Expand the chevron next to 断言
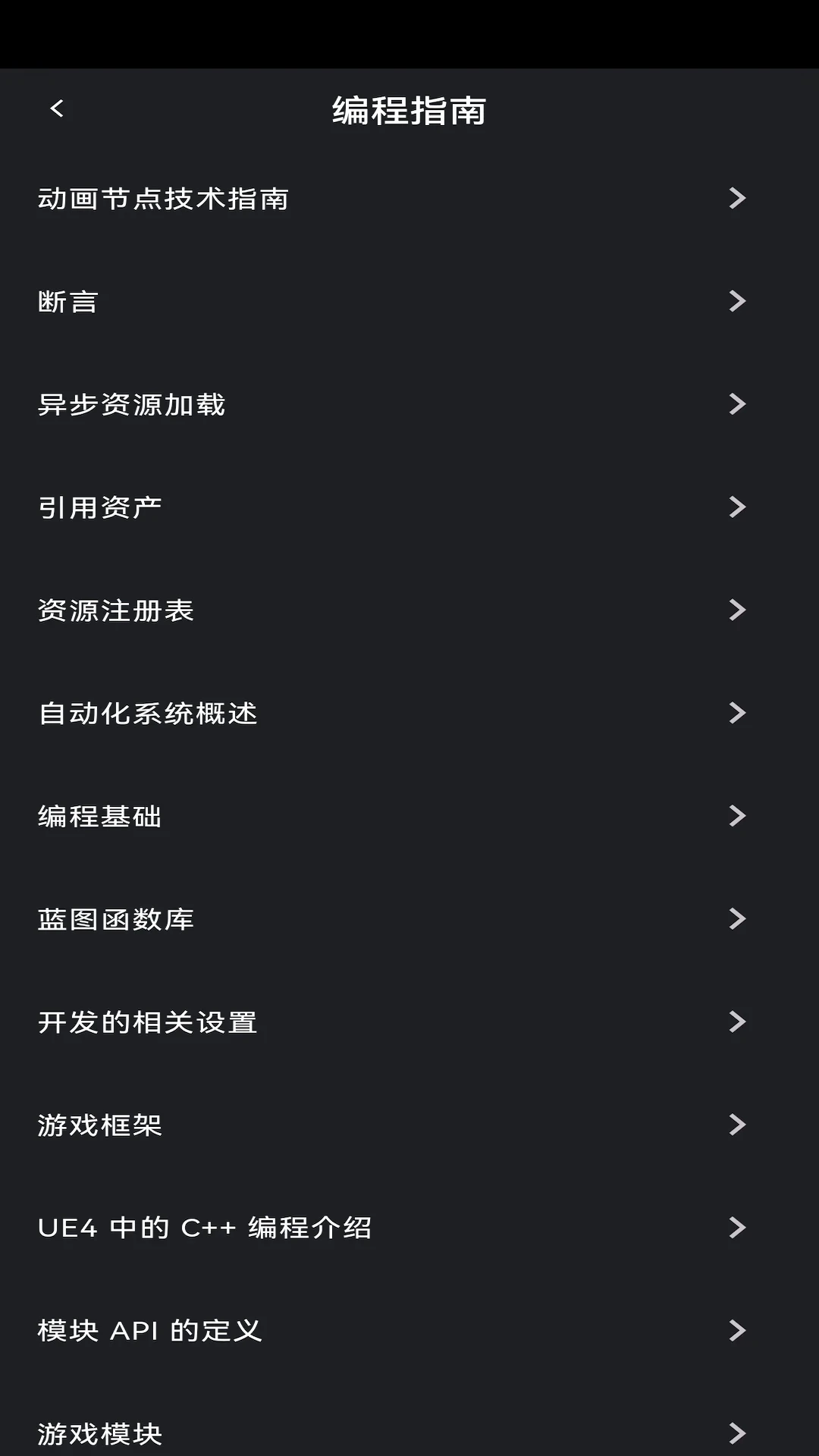819x1456 pixels. click(736, 301)
